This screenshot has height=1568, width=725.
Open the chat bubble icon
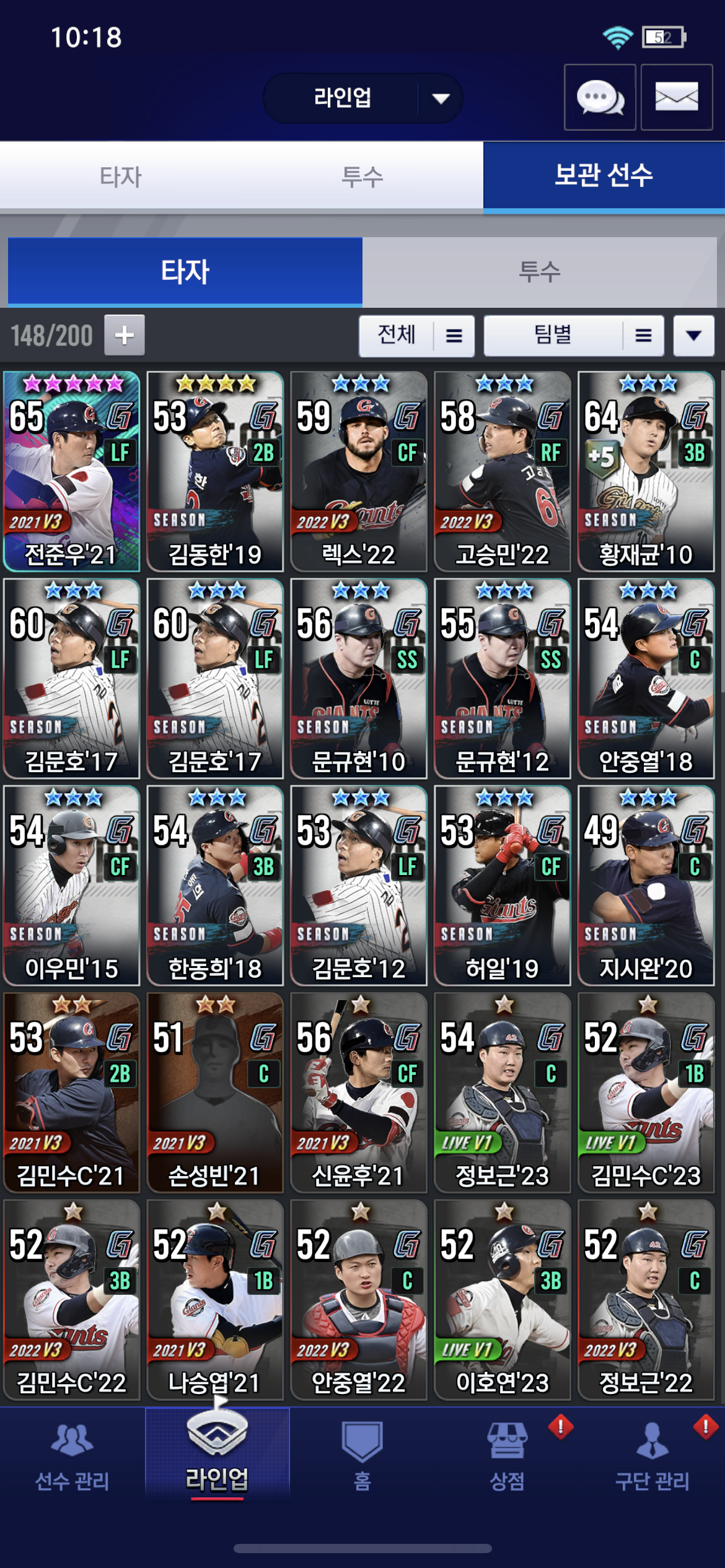coord(599,98)
